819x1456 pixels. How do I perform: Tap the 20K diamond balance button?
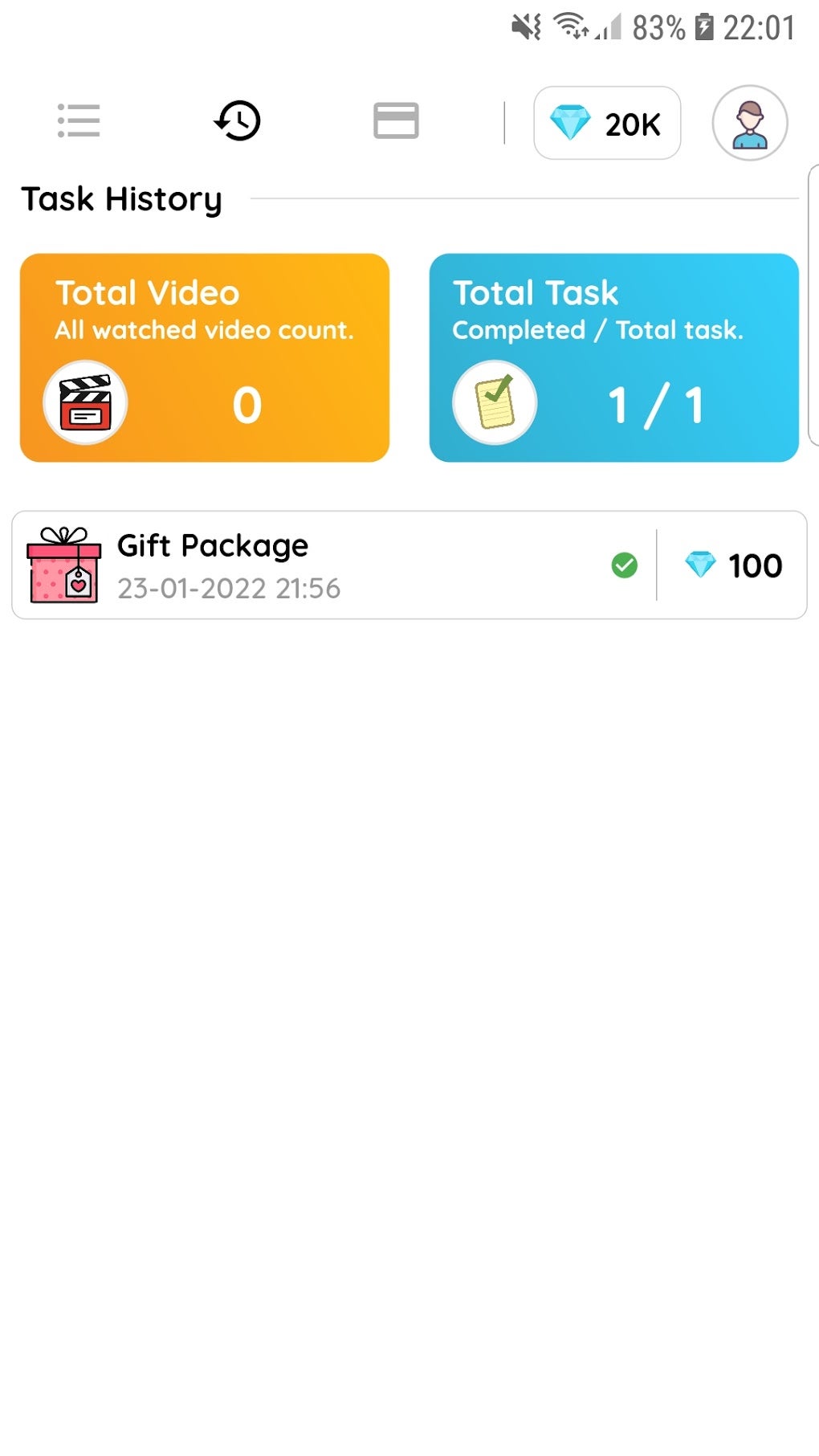click(x=607, y=124)
